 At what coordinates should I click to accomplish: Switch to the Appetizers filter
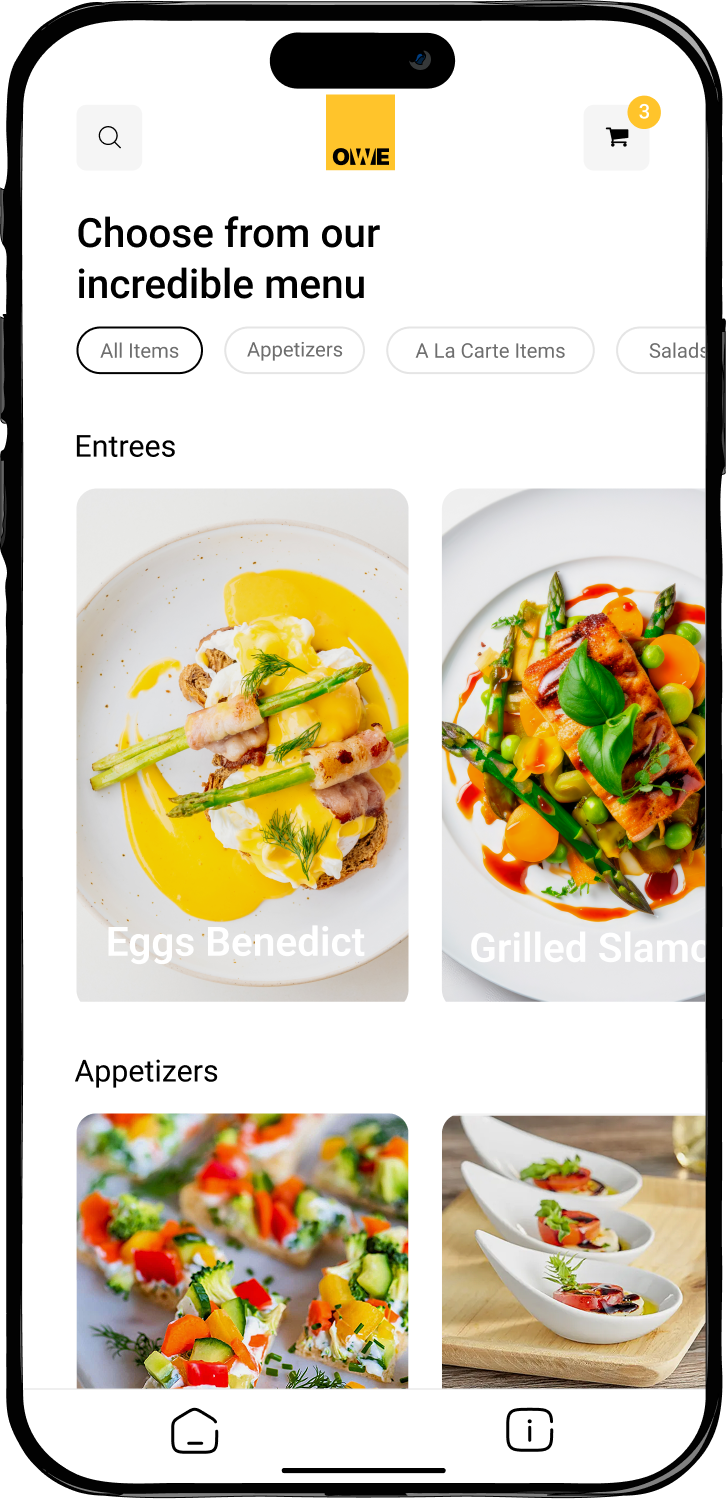(x=294, y=350)
